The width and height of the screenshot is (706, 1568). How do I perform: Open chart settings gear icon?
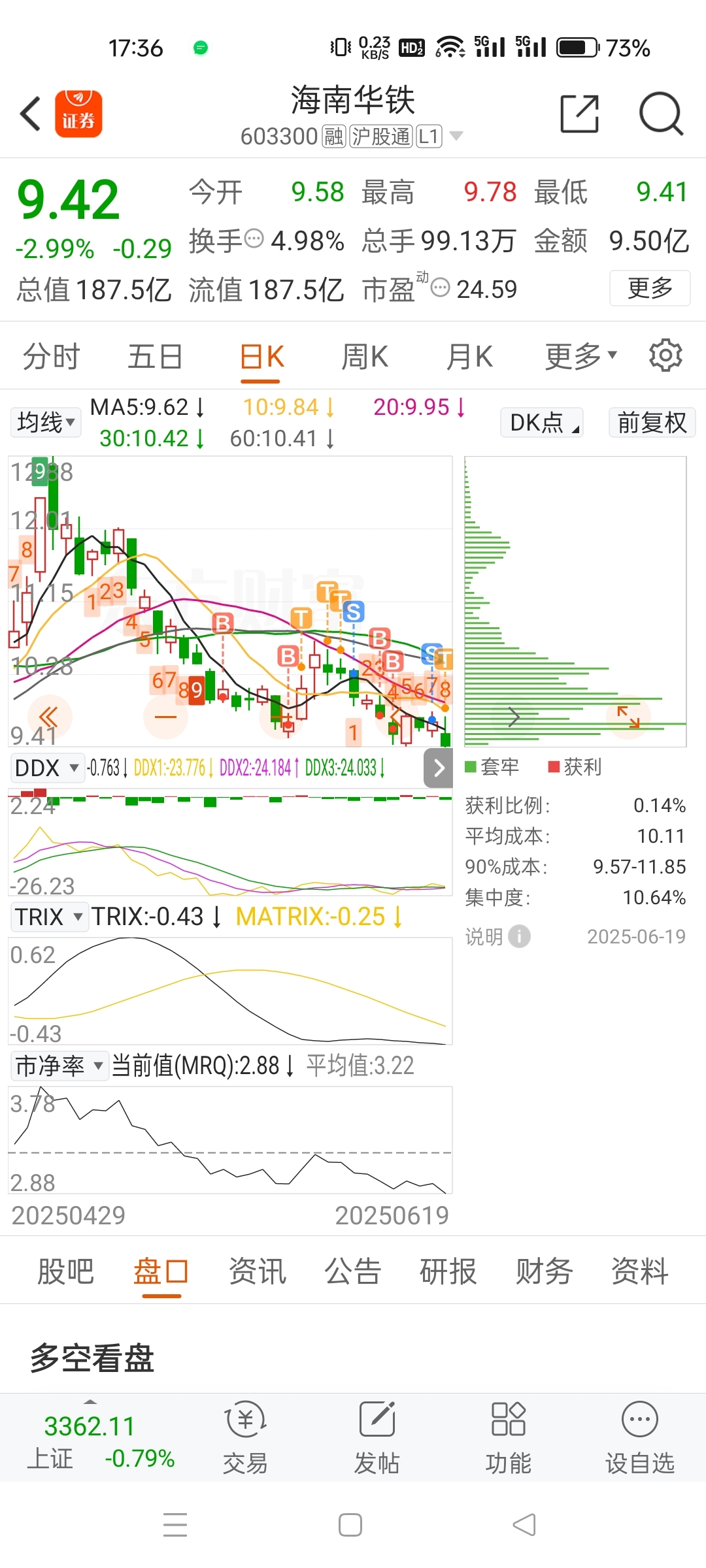pyautogui.click(x=665, y=355)
